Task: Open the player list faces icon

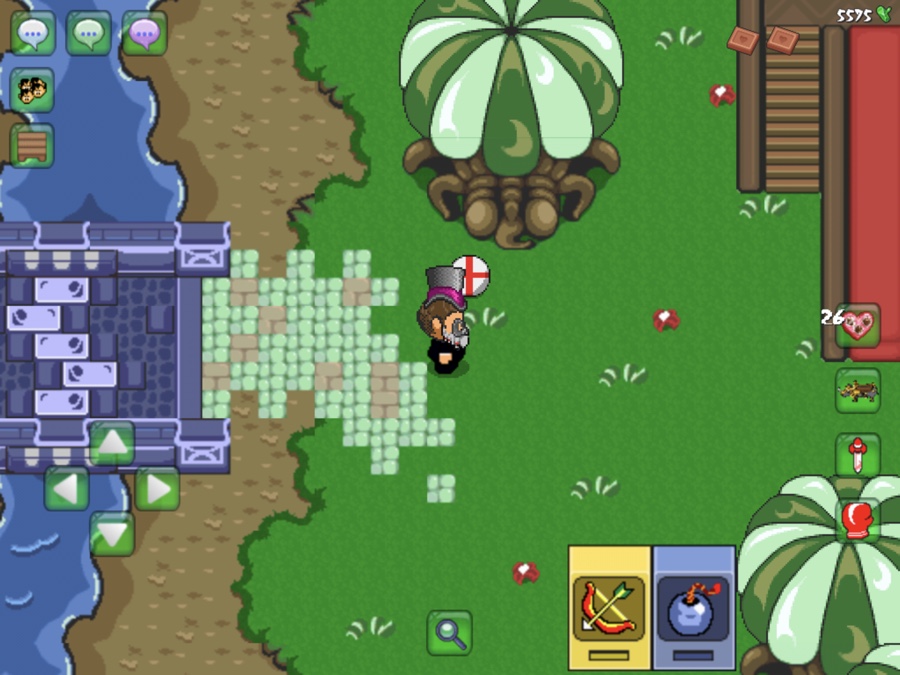Action: pyautogui.click(x=33, y=90)
